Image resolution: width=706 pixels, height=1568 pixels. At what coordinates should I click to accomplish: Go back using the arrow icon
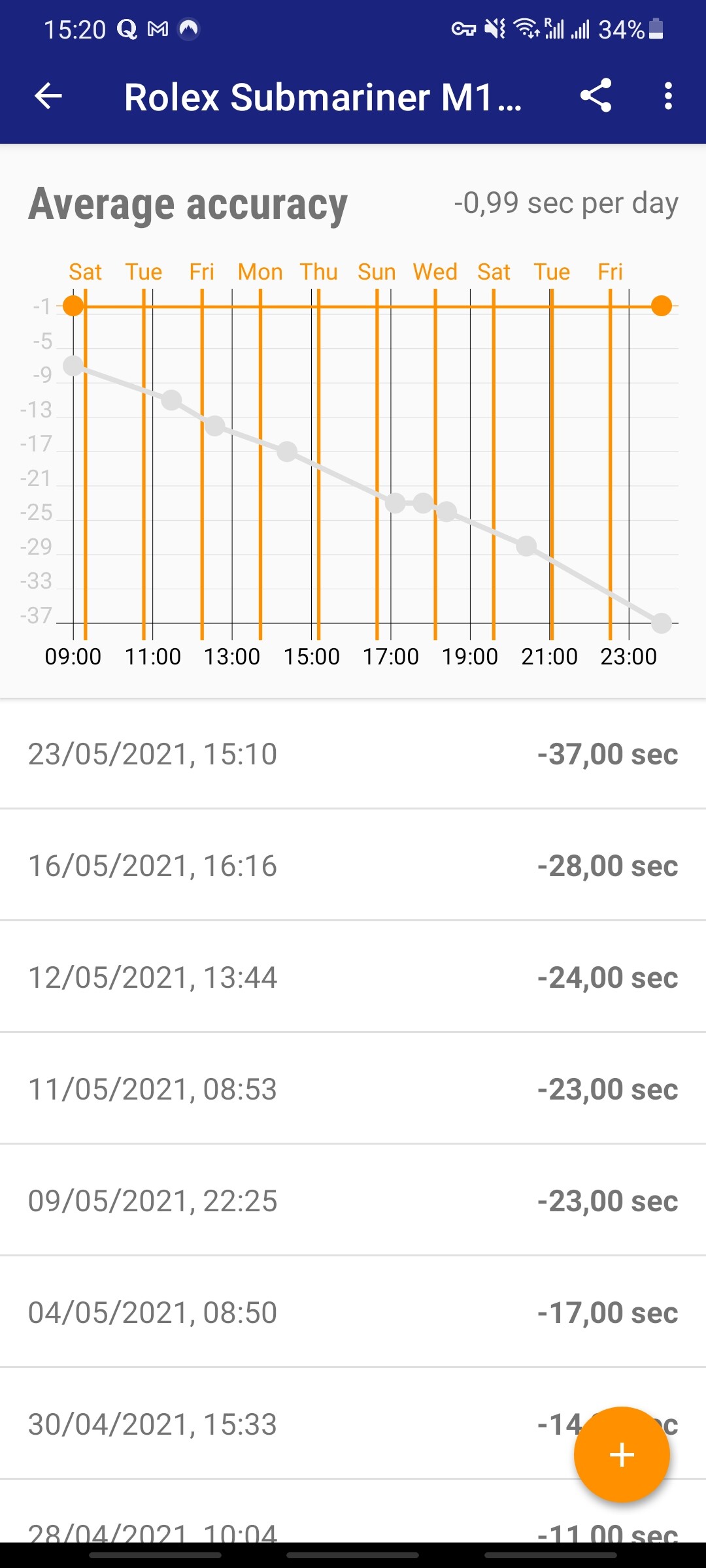point(48,96)
